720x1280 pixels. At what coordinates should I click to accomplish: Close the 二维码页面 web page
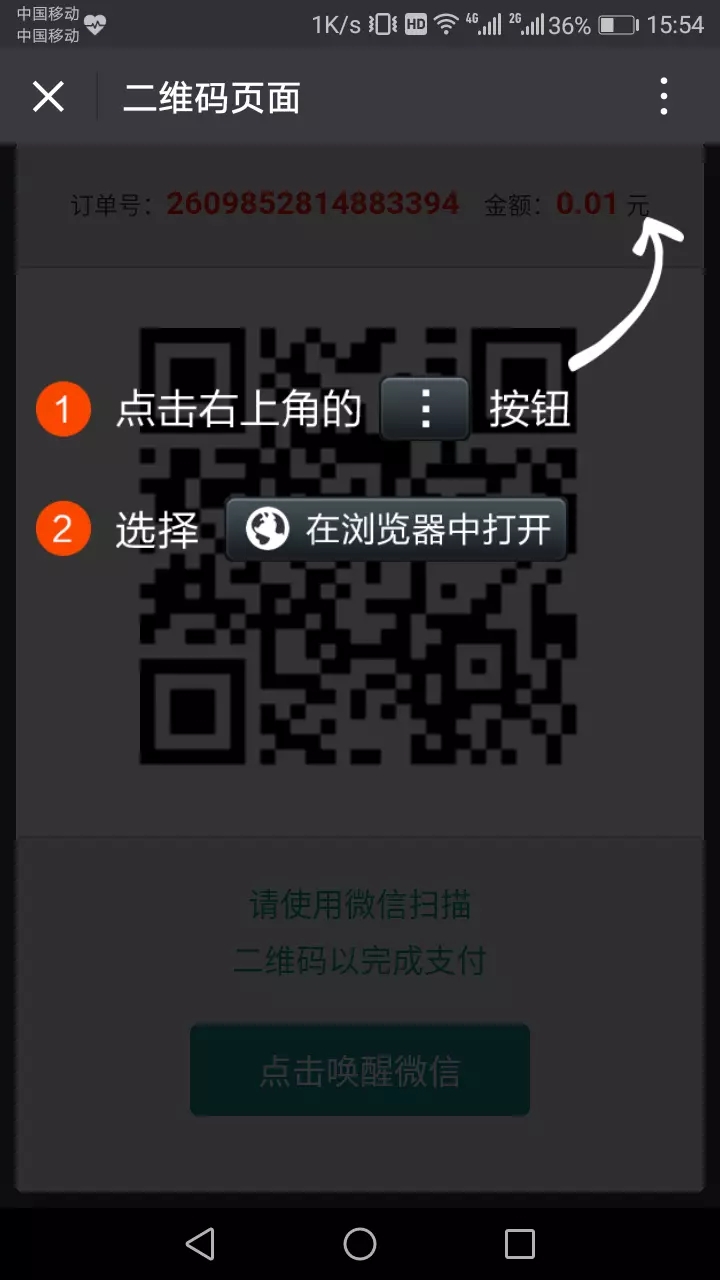coord(48,97)
